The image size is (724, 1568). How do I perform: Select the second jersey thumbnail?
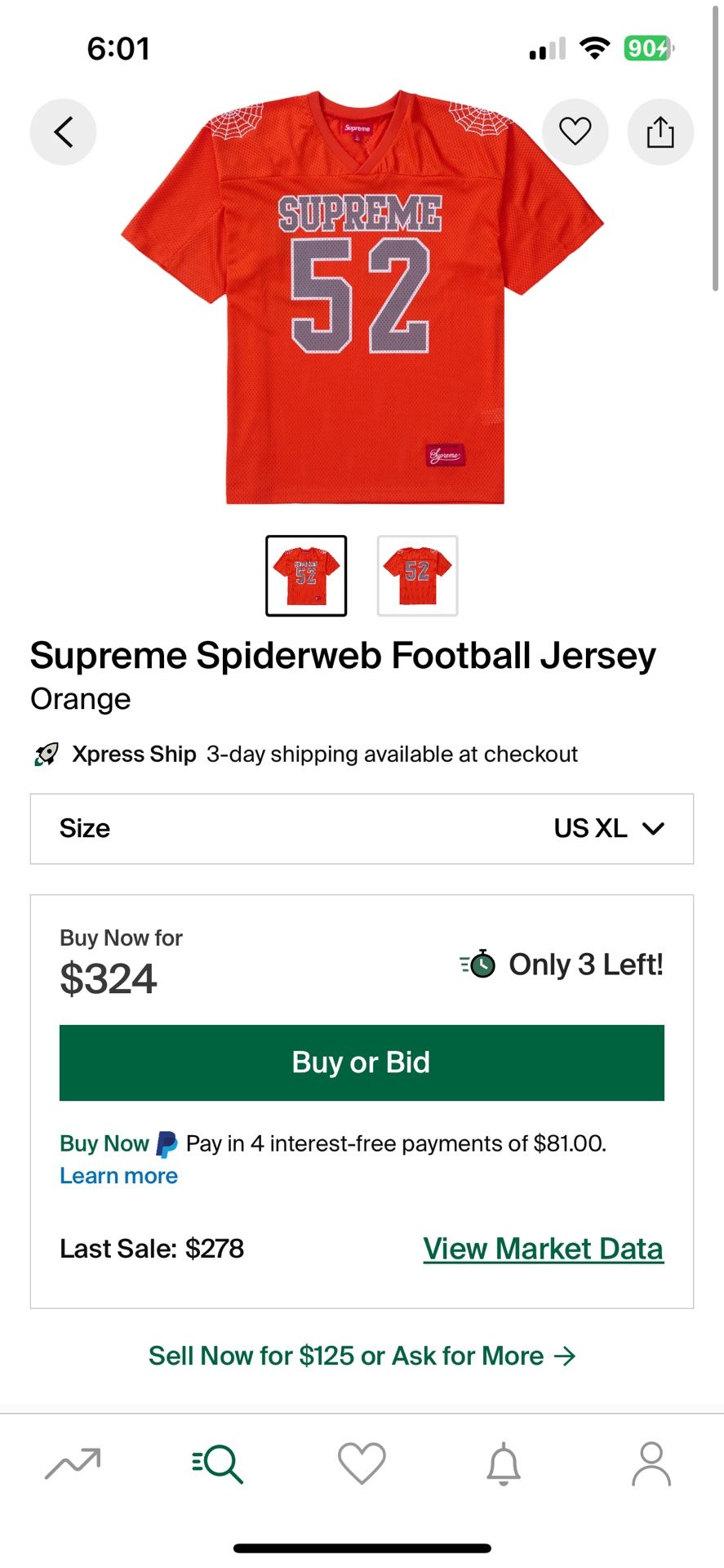416,575
